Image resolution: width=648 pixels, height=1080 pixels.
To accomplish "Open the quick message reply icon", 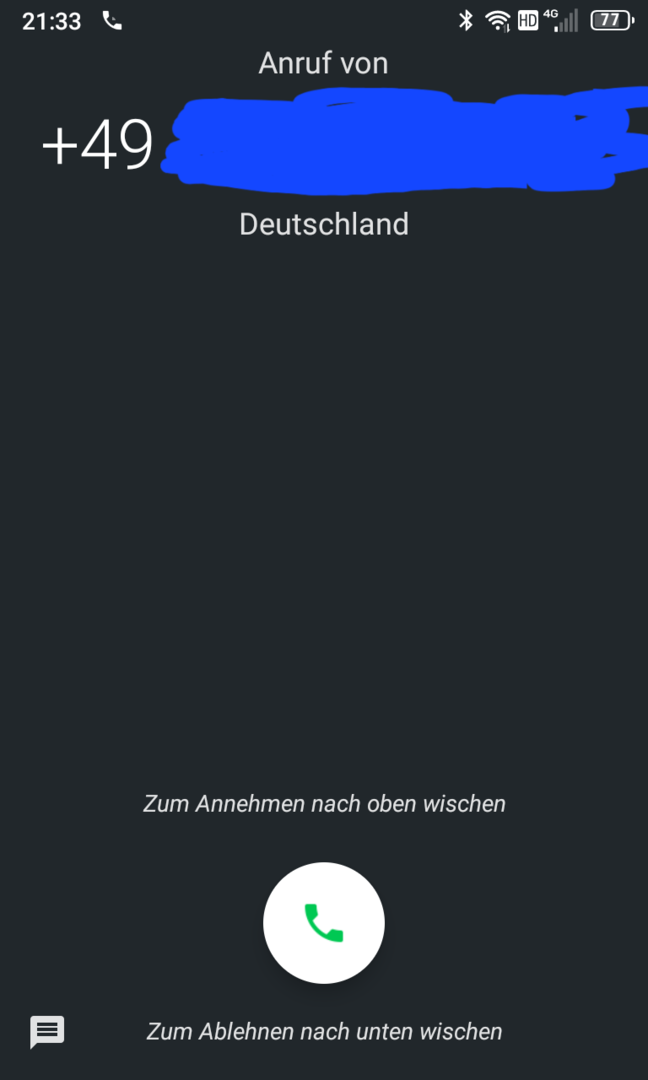I will pos(47,1031).
